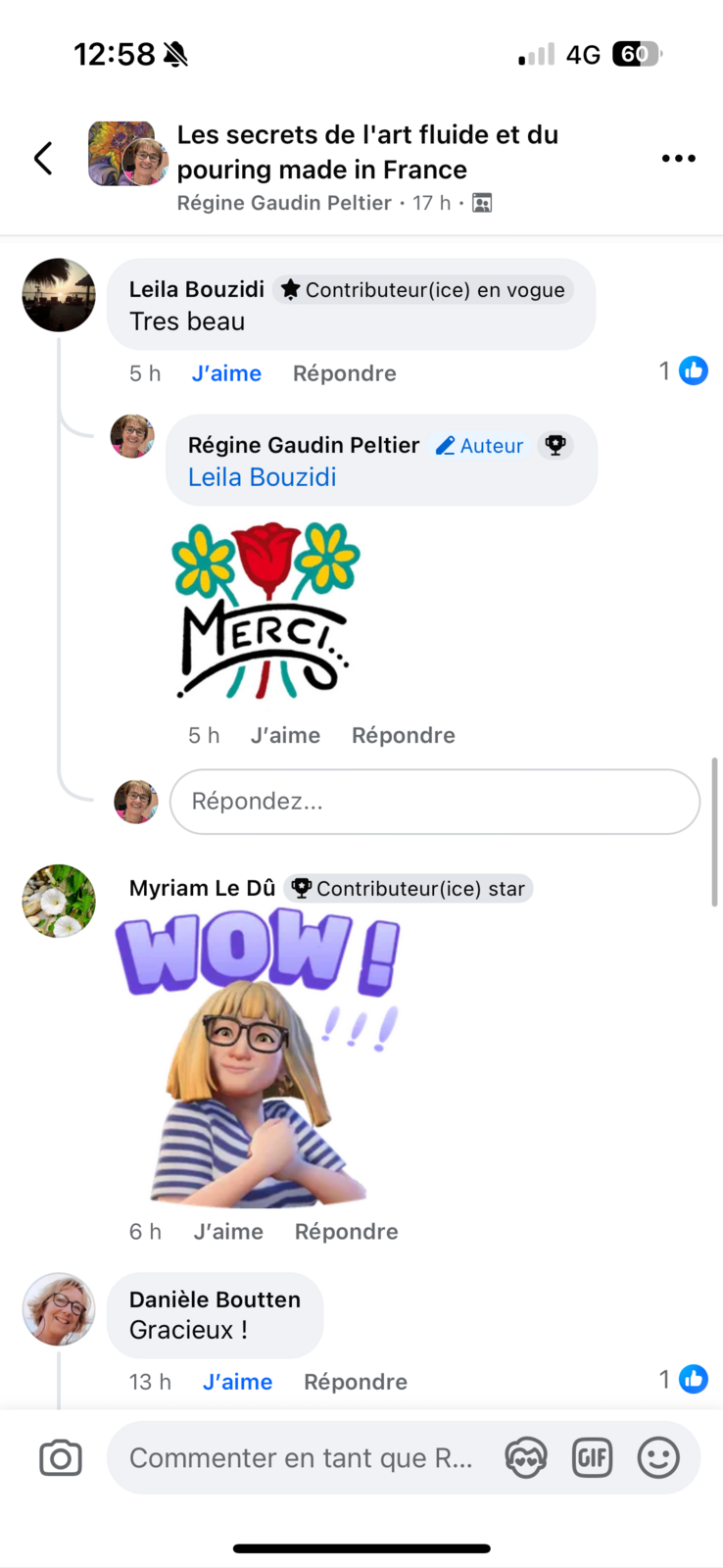Open the emoji smiley picker

658,1458
